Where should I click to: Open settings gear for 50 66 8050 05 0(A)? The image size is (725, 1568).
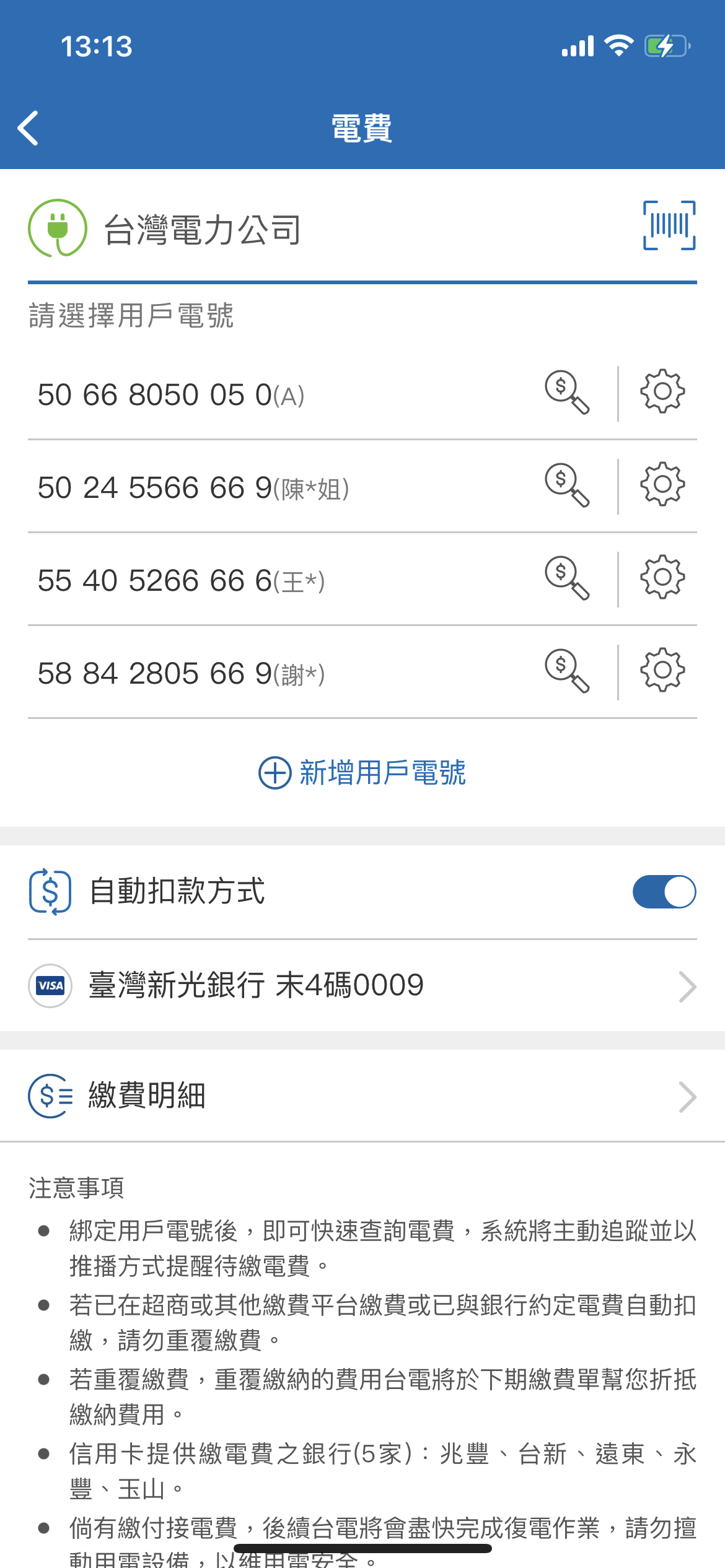pyautogui.click(x=662, y=391)
